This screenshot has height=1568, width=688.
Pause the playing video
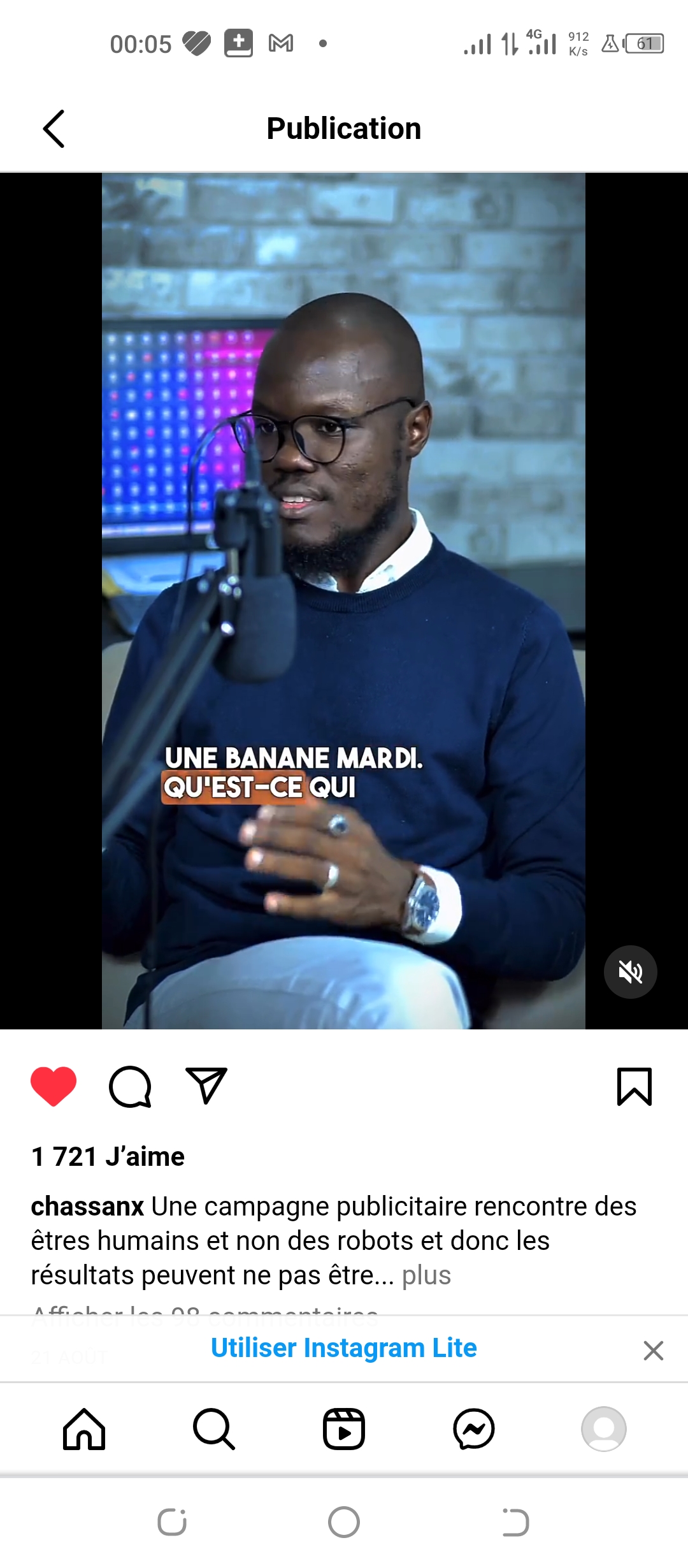343,600
